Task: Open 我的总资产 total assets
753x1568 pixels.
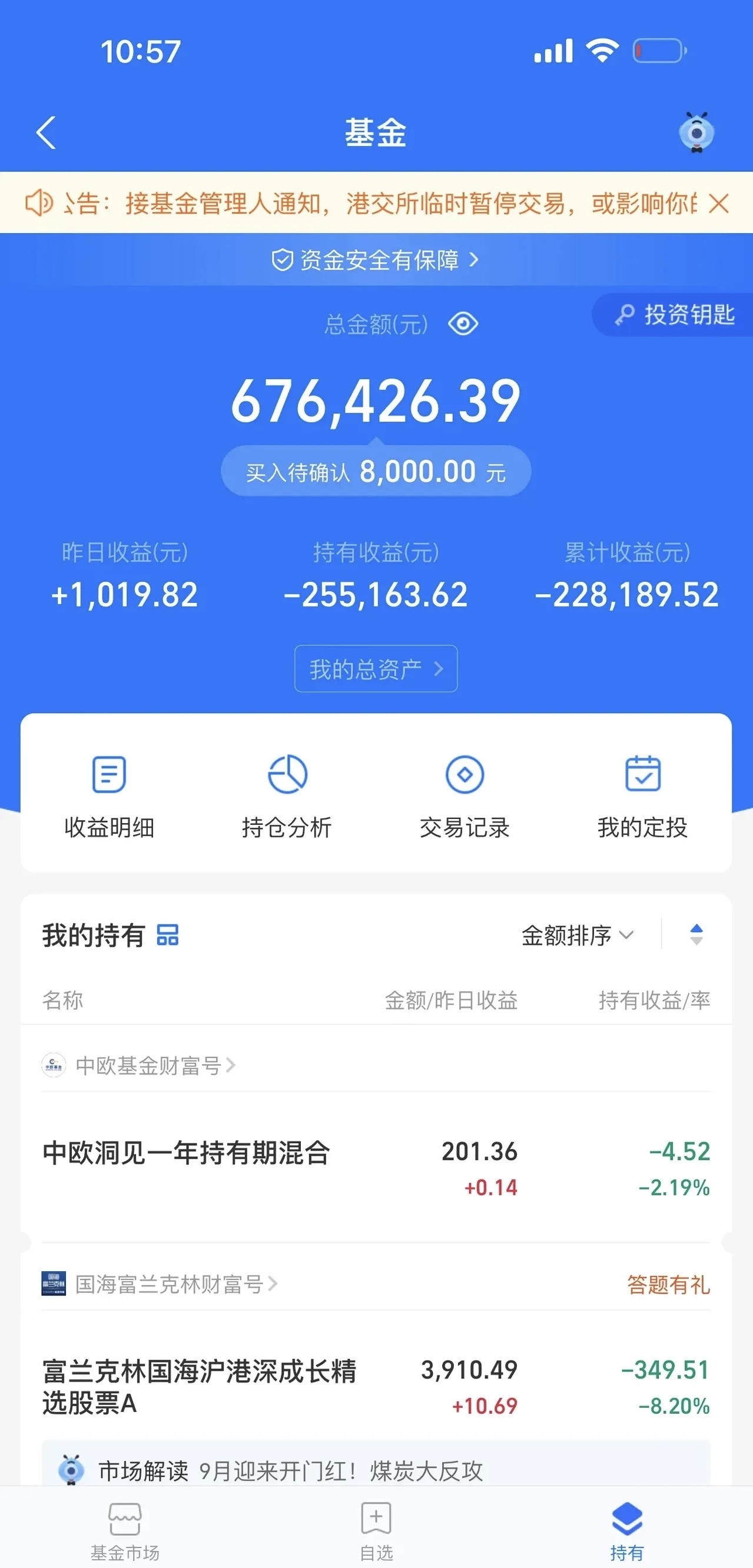Action: coord(375,668)
